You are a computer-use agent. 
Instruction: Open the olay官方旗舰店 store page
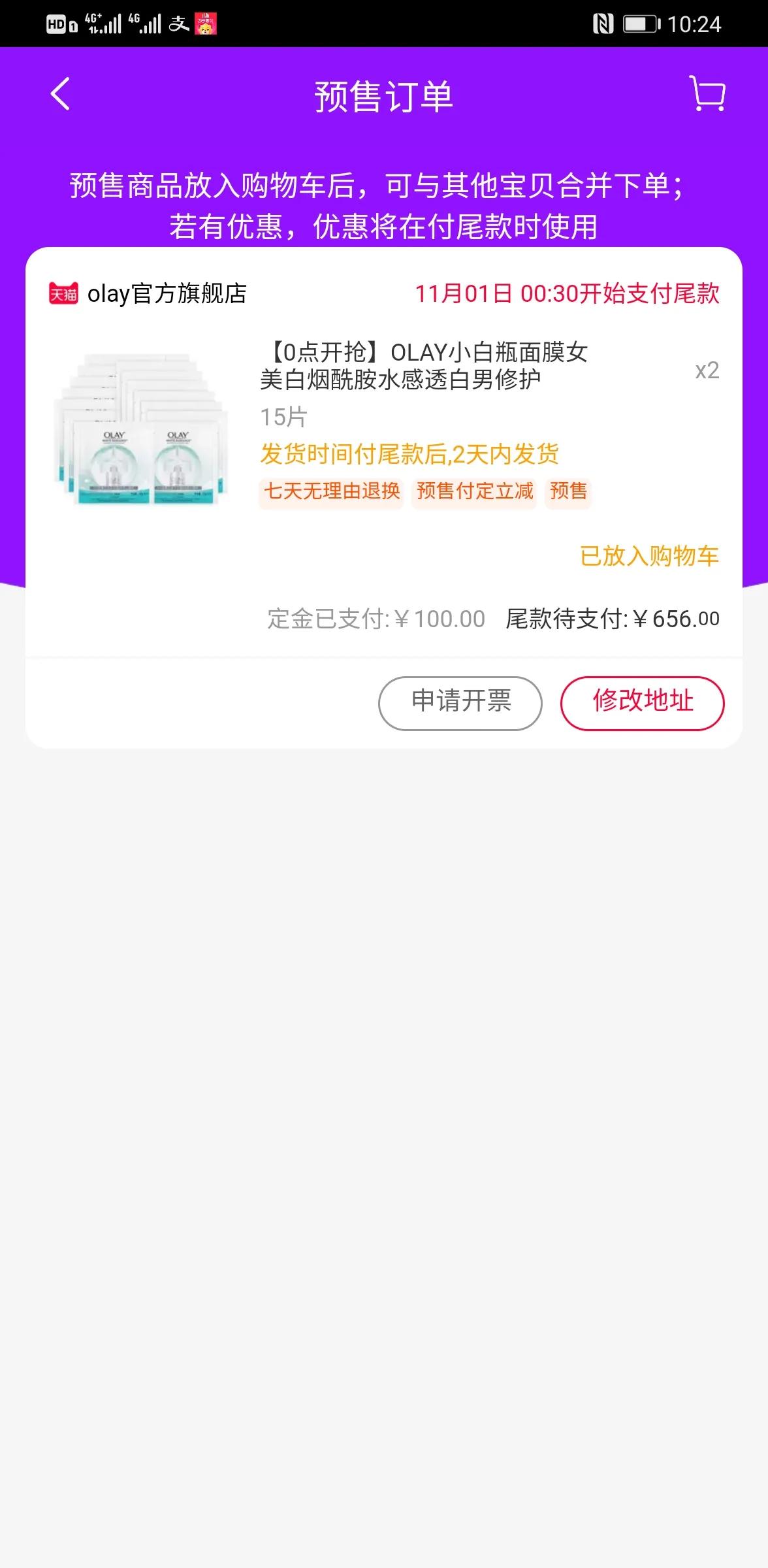[167, 293]
